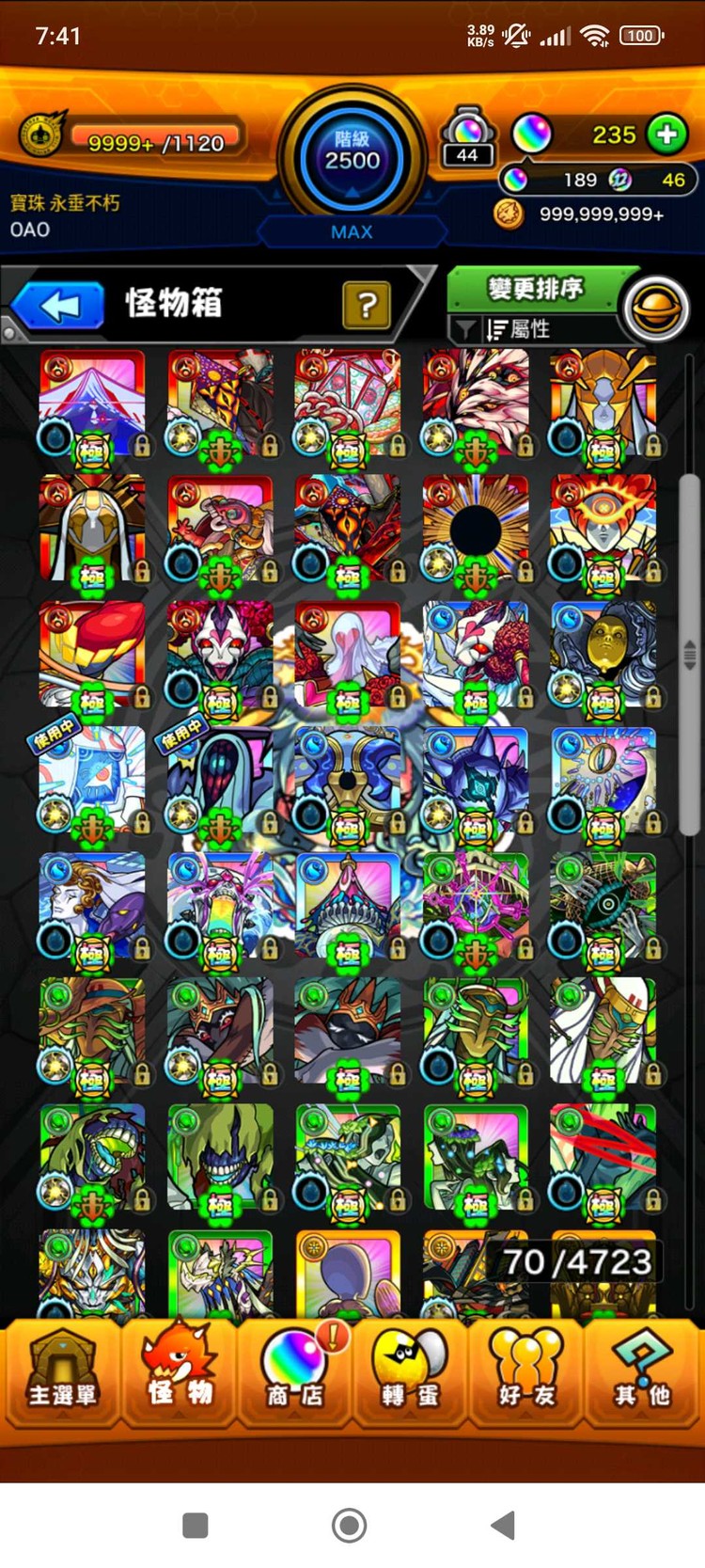Open the 其他 tab
The height and width of the screenshot is (1568, 705).
pos(643,1375)
